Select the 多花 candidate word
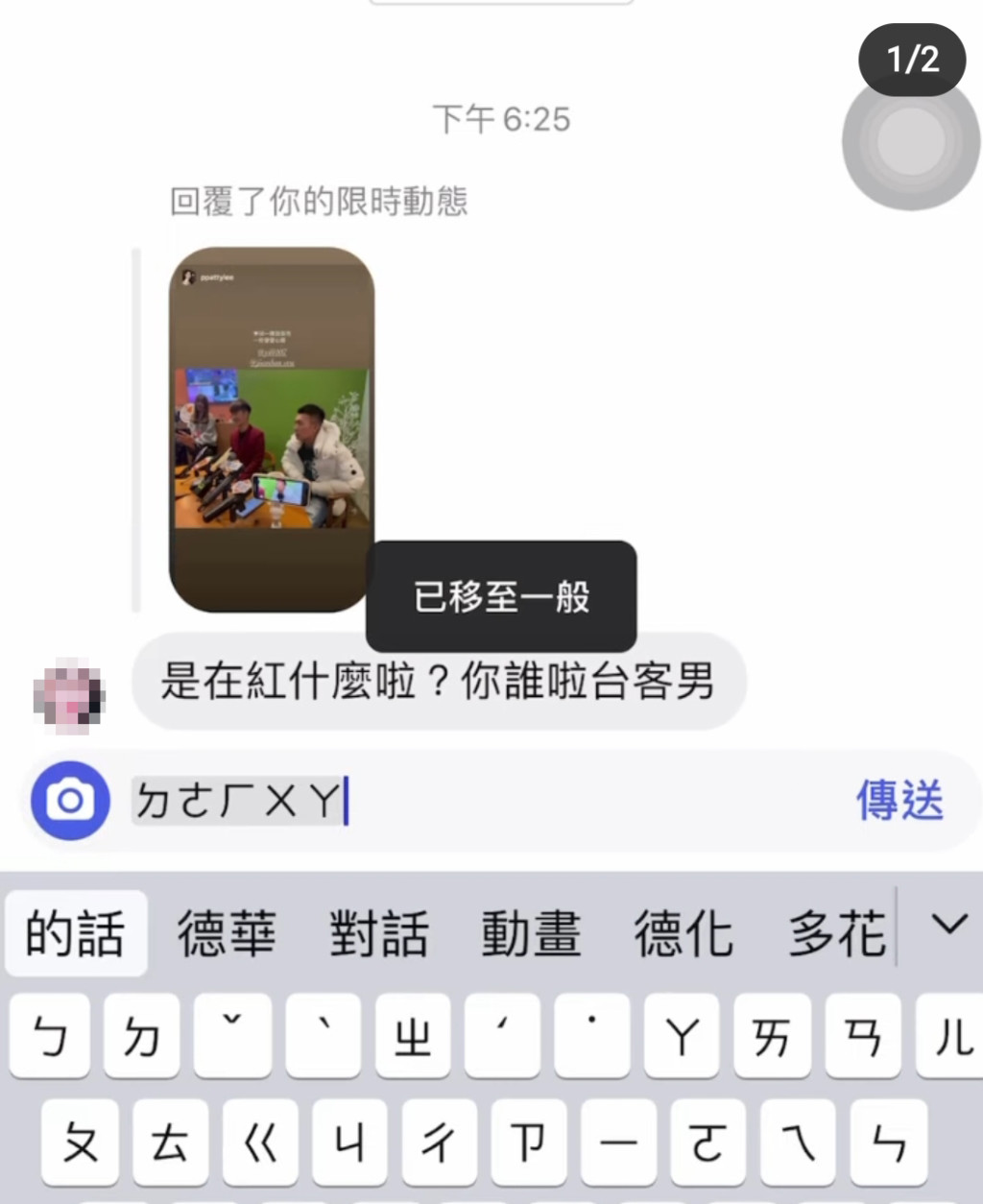 click(836, 932)
